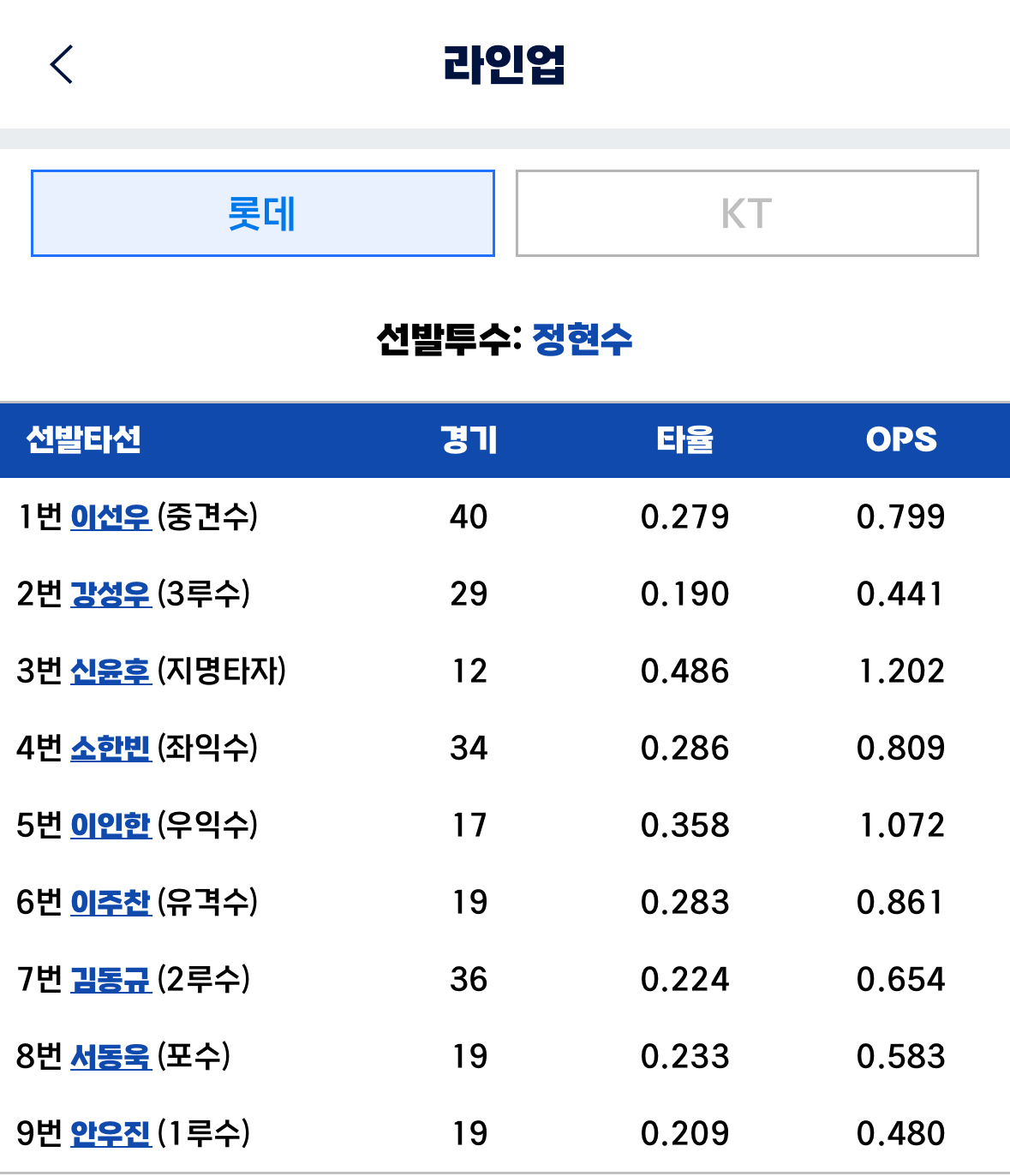Open first baseman 안우진's profile
1010x1176 pixels.
point(111,1133)
